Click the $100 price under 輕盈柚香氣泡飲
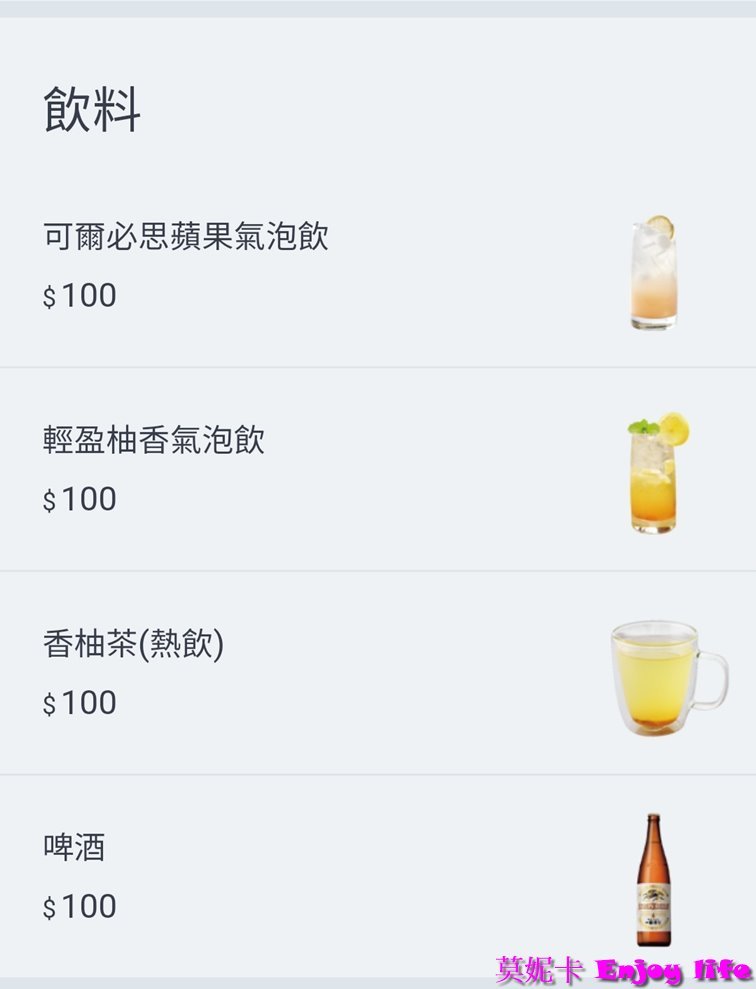 click(80, 498)
